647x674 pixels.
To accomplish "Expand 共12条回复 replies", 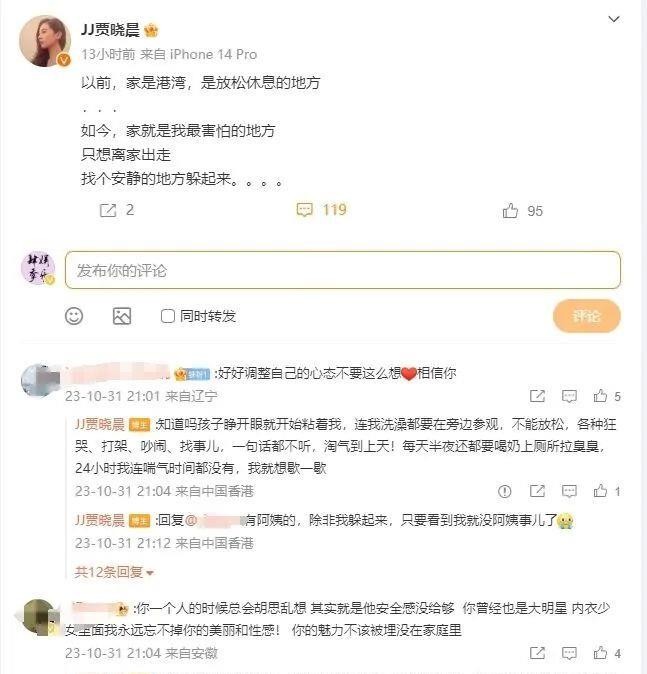I will pyautogui.click(x=115, y=573).
